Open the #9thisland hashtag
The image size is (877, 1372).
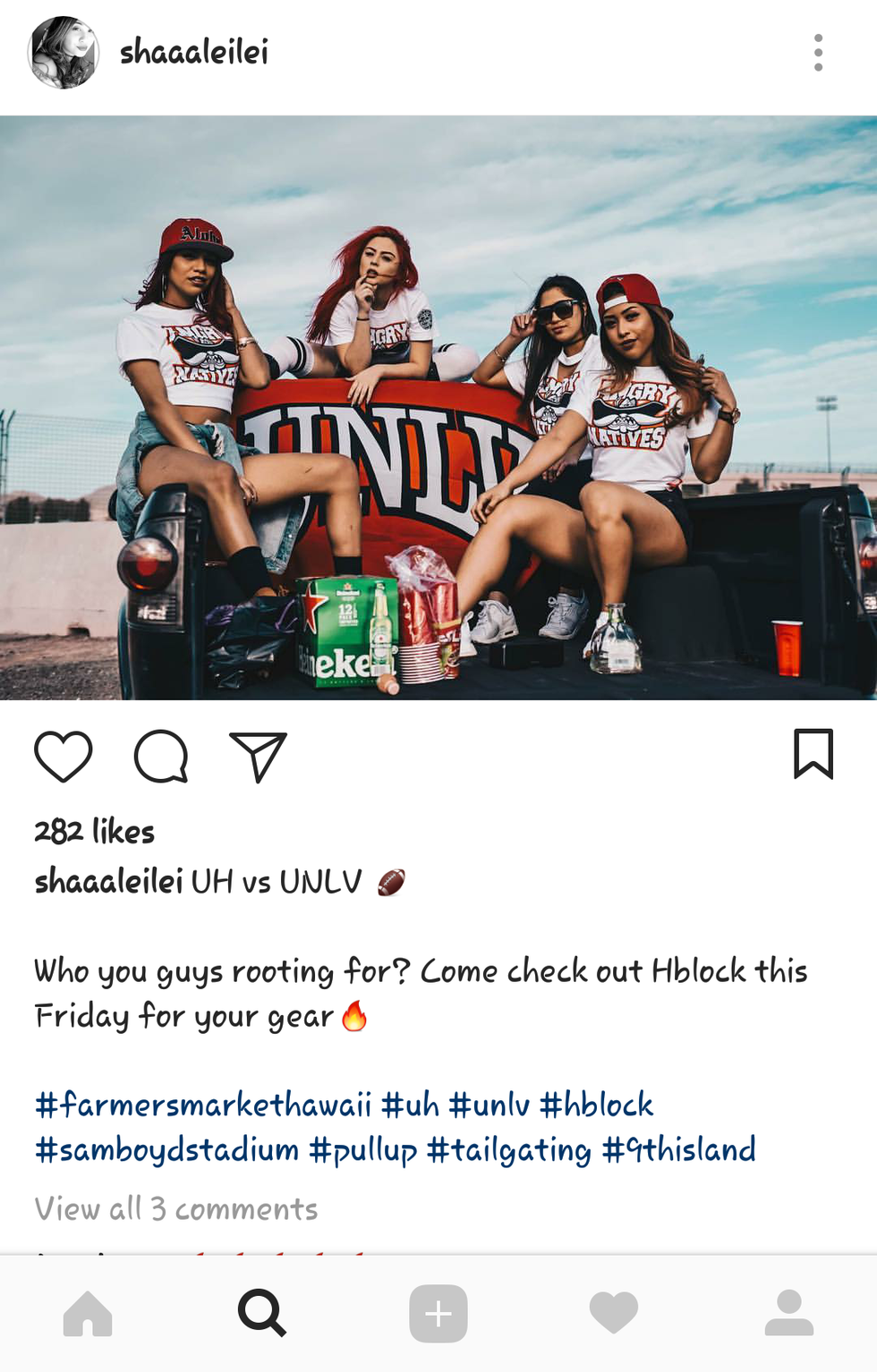pos(678,1150)
